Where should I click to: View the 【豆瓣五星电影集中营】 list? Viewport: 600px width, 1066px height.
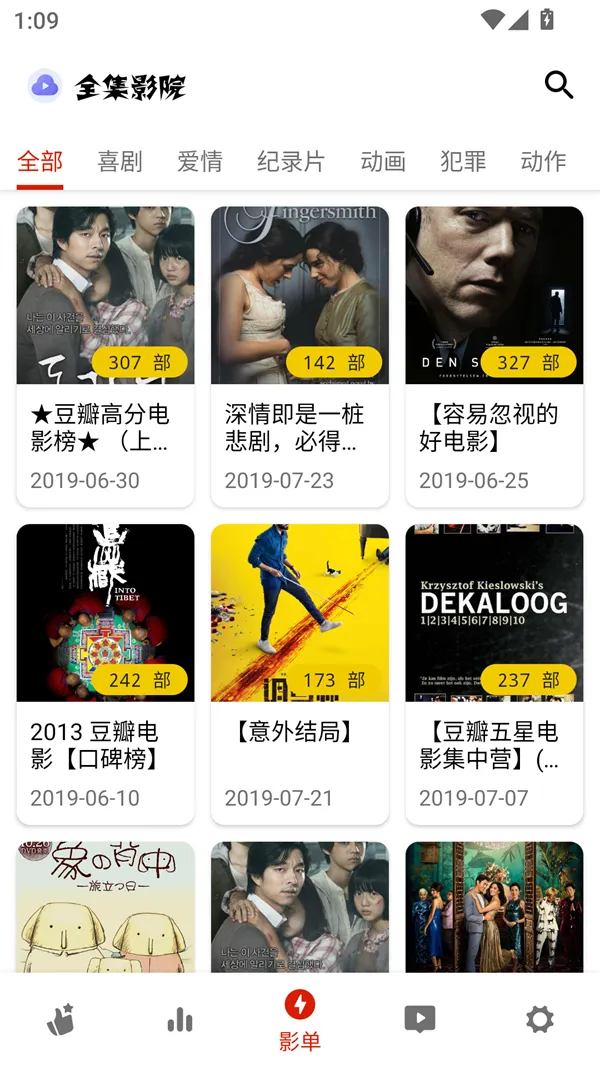click(494, 673)
